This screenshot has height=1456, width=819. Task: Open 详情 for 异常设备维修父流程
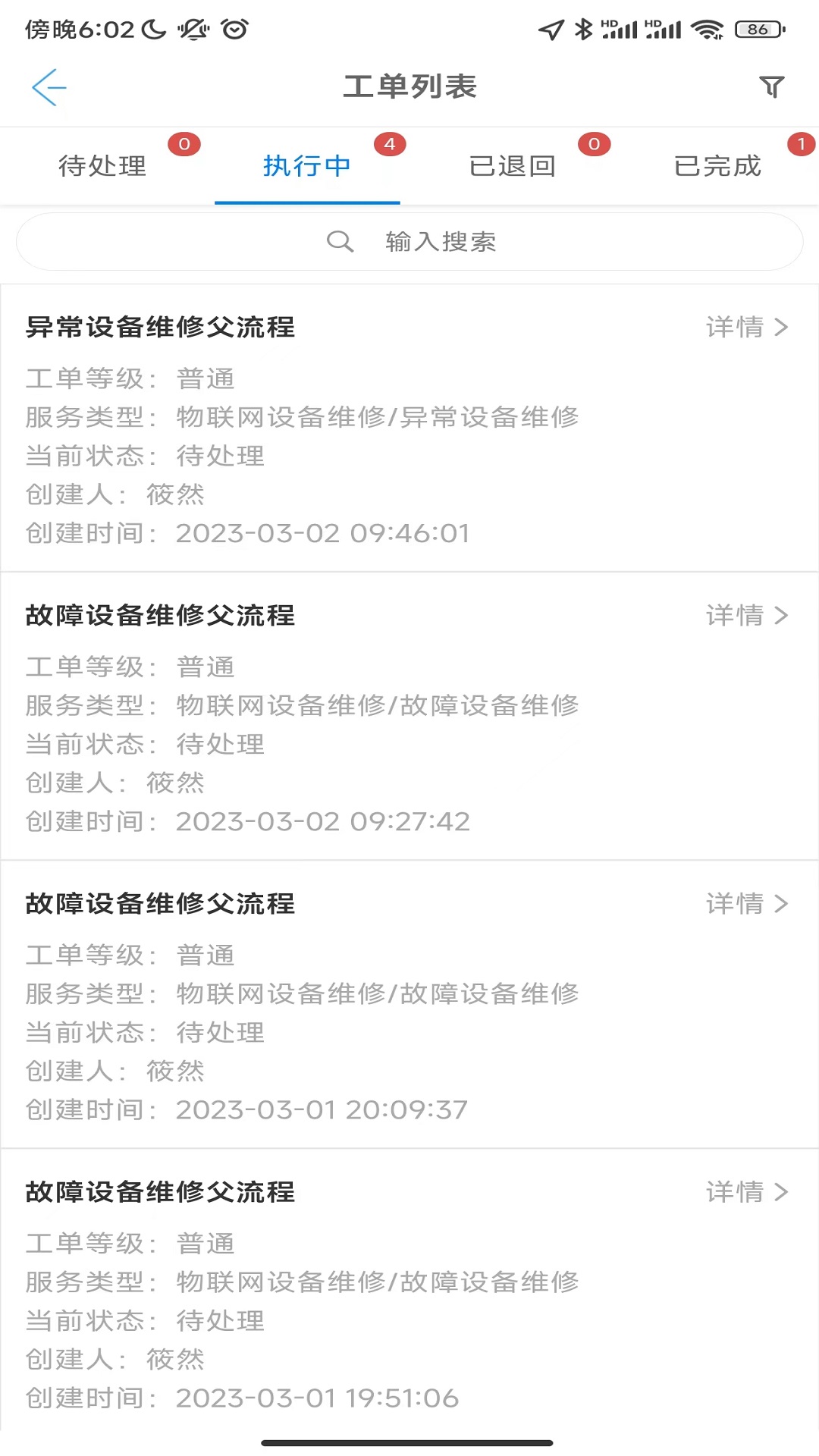pyautogui.click(x=733, y=328)
